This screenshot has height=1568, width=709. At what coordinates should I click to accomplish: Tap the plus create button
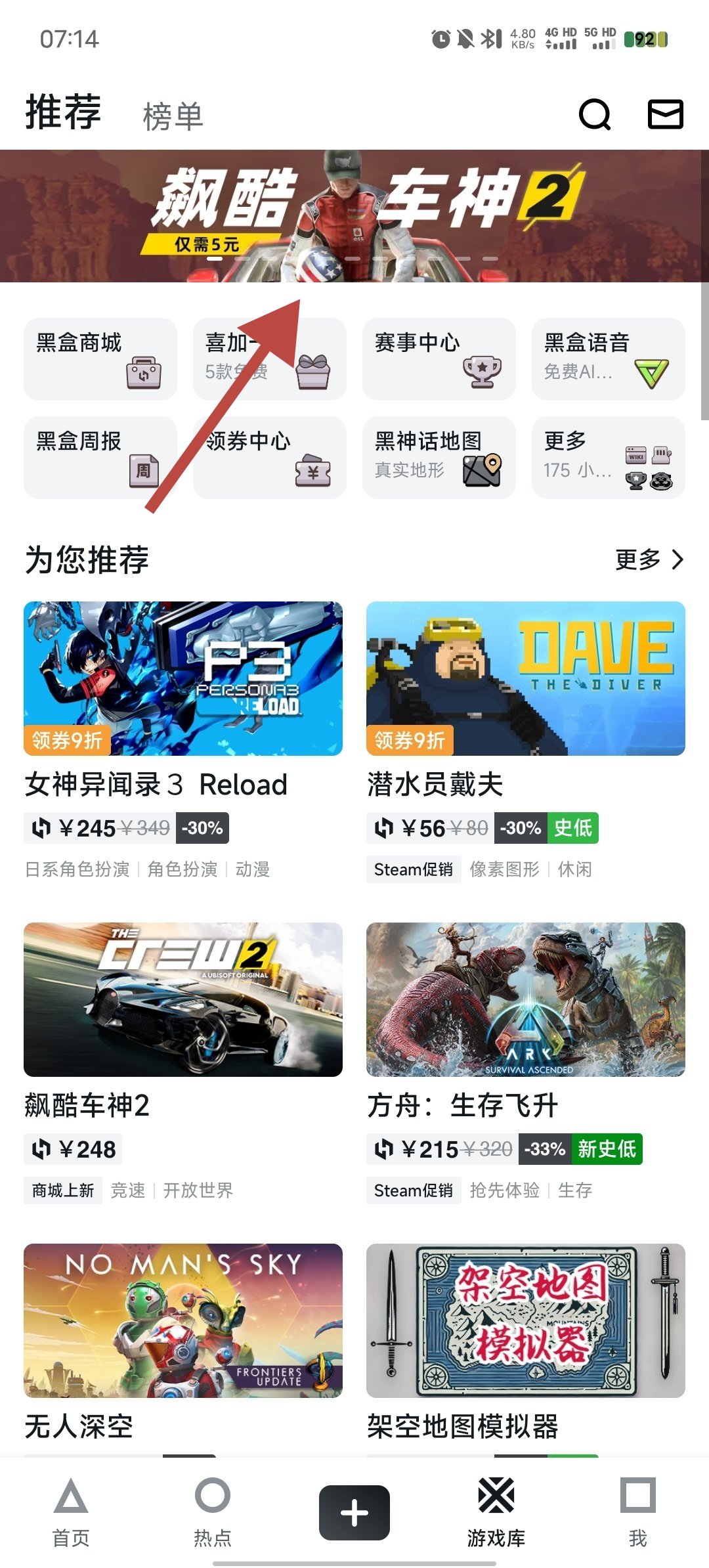[354, 1513]
